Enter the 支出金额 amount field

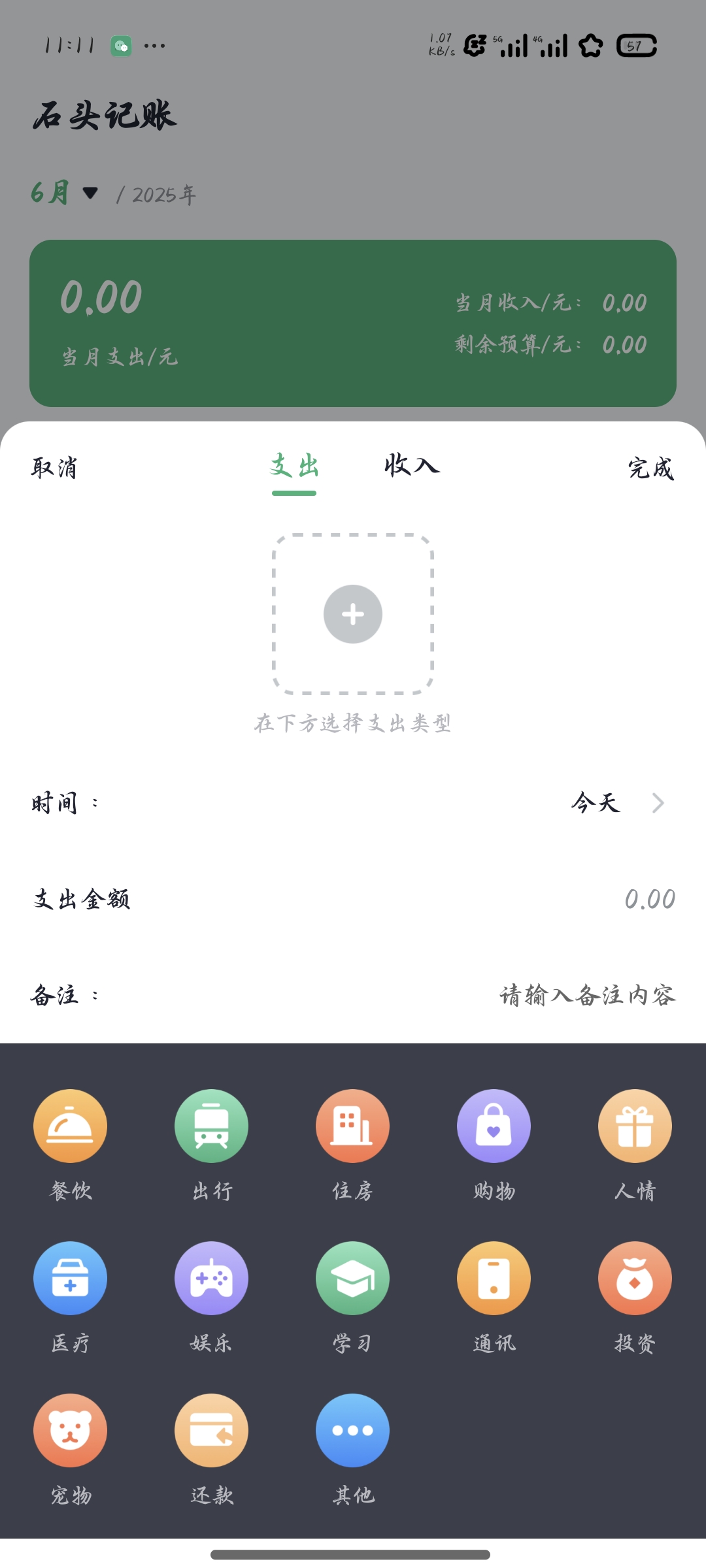pyautogui.click(x=353, y=899)
